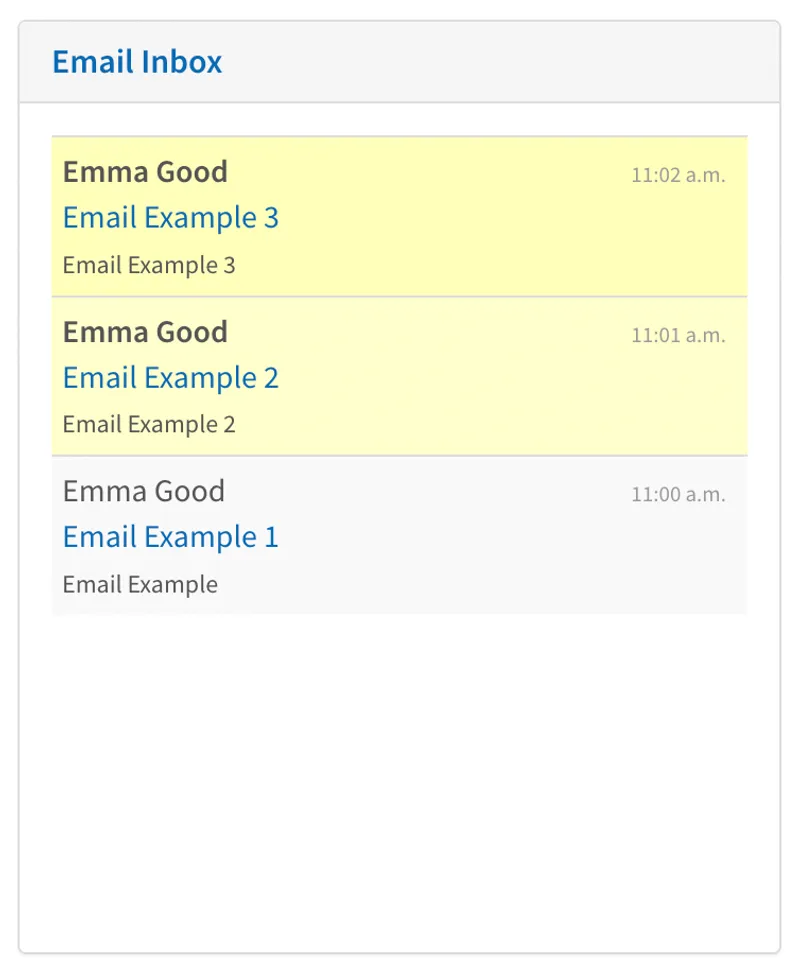Click the 11:00 a.m. timestamp

point(678,493)
